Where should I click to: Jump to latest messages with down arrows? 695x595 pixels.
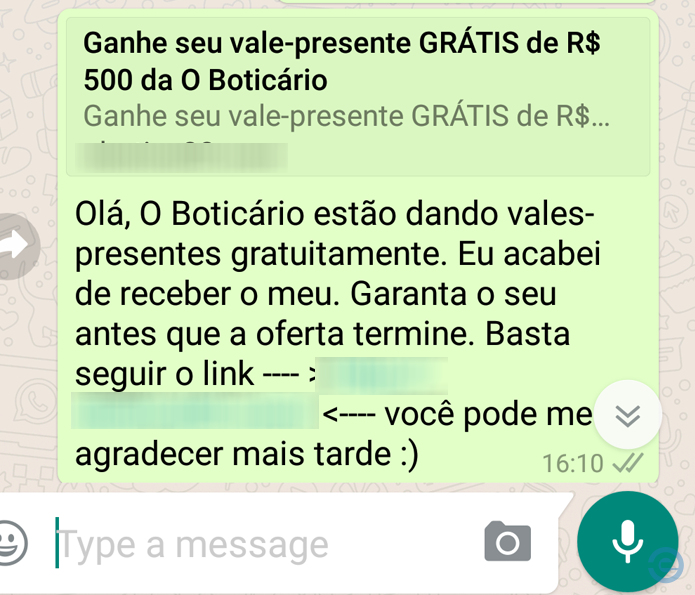[x=627, y=415]
